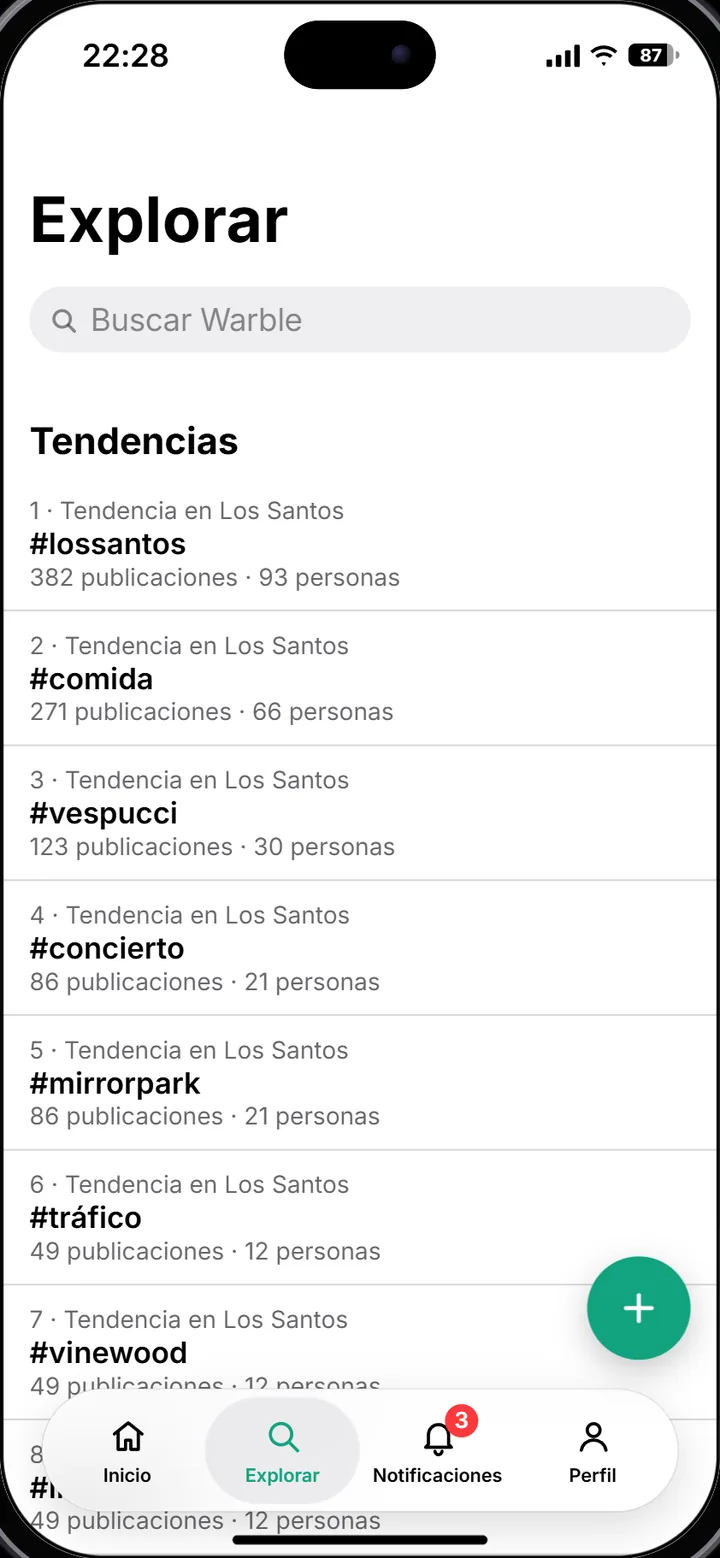Switch to the Inicio tab
The height and width of the screenshot is (1558, 720).
(127, 1451)
